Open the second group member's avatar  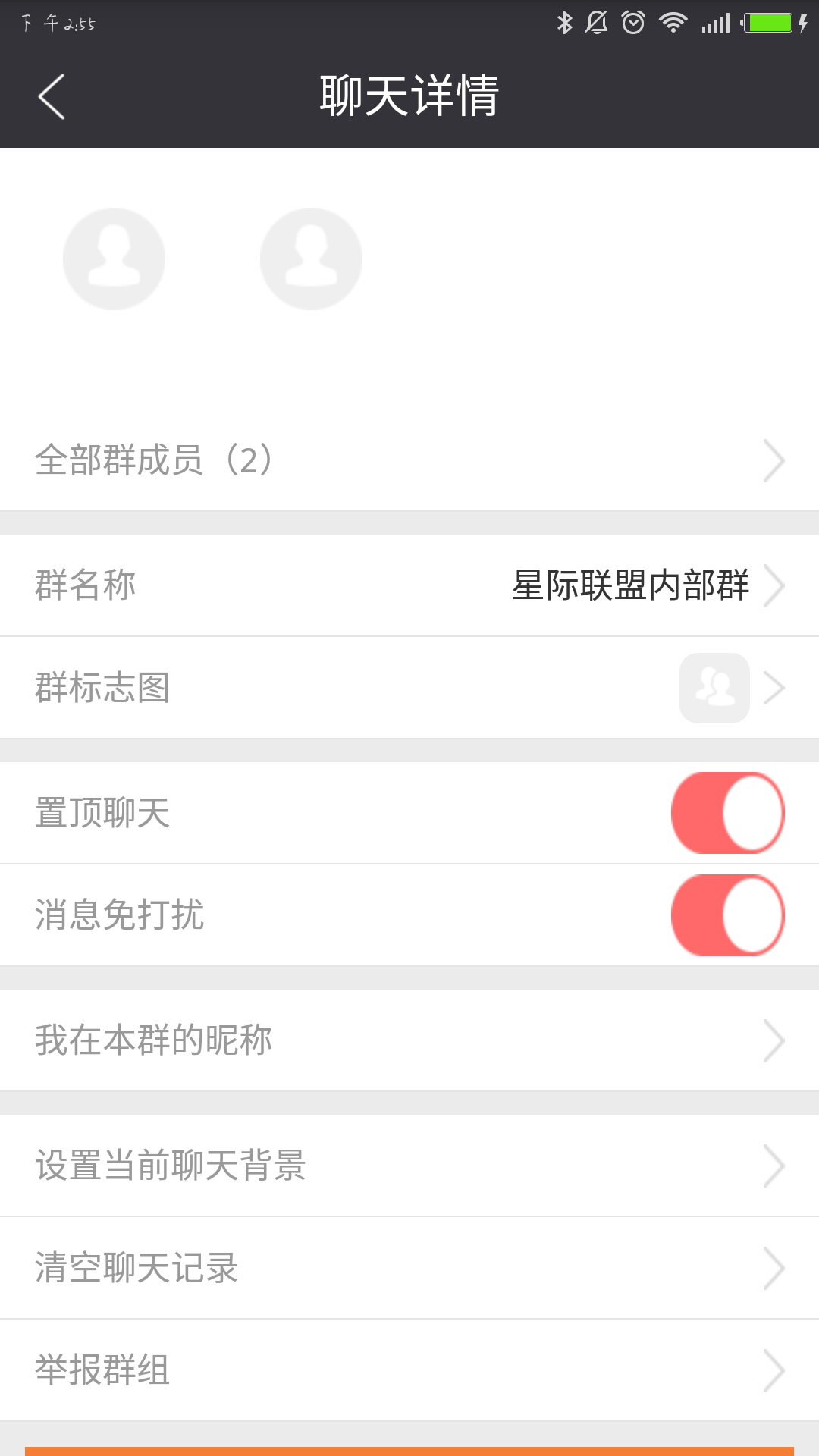point(311,259)
